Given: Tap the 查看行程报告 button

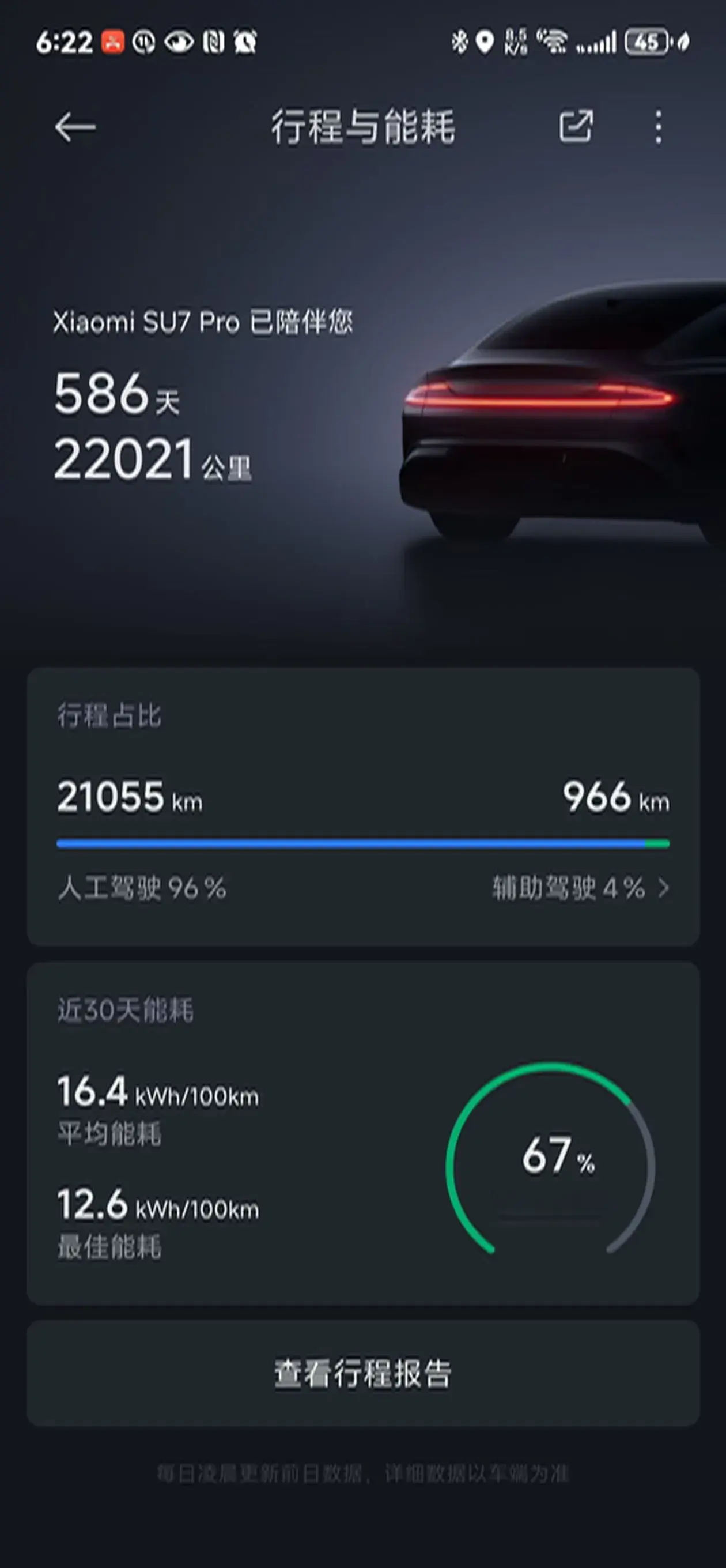Looking at the screenshot, I should click(x=362, y=1374).
